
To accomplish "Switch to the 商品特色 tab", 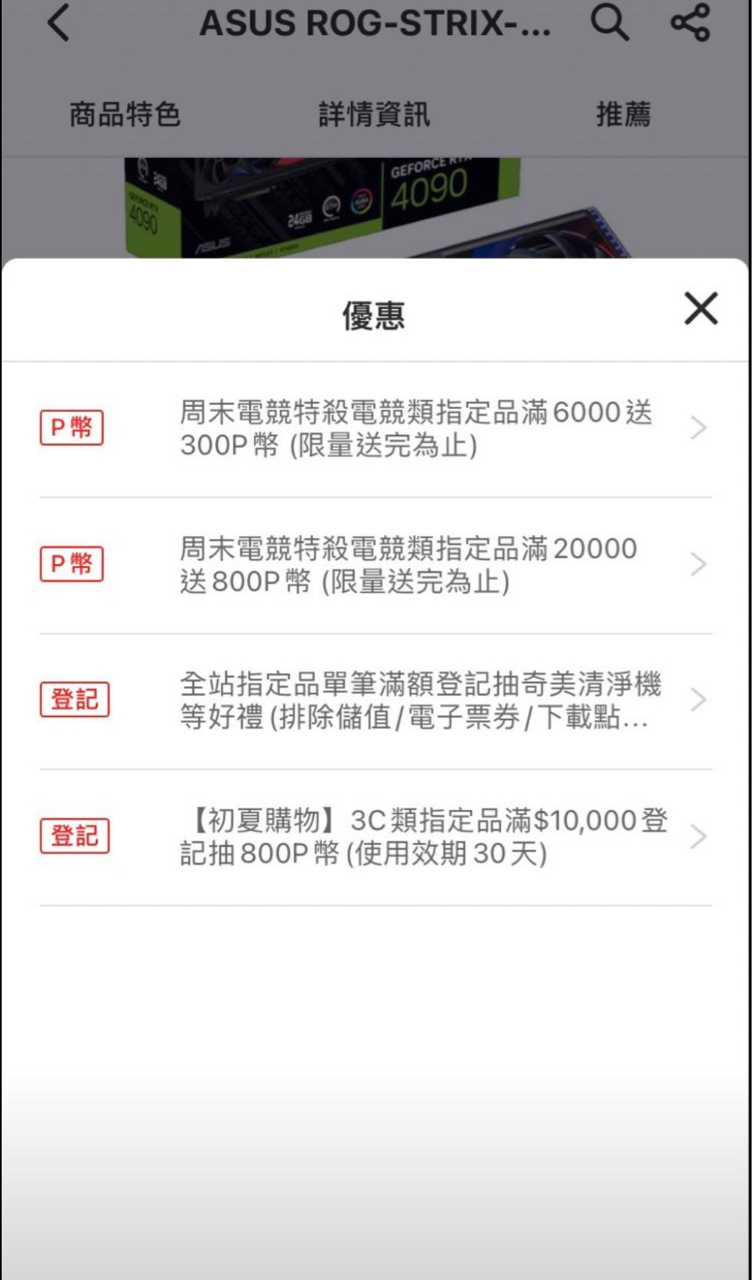I will coord(125,115).
